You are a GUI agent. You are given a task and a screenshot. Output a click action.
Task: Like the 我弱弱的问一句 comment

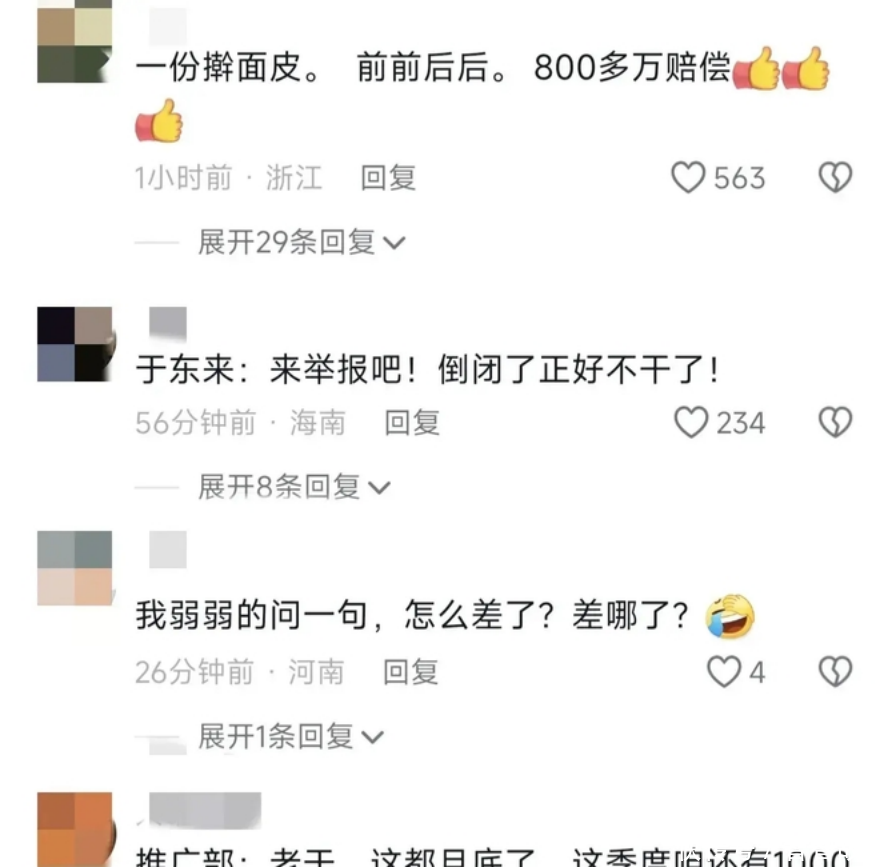point(723,672)
